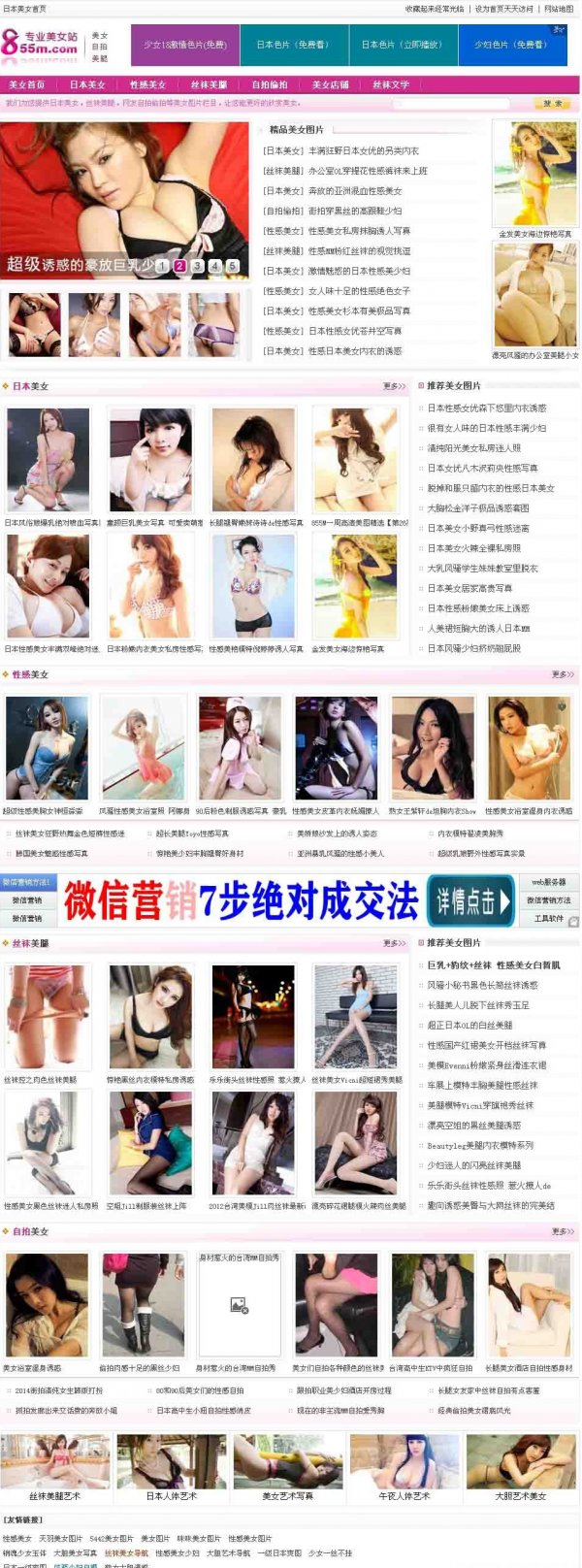Tap the 搜索 search button
Screen dimensions: 582x1568
tap(551, 103)
